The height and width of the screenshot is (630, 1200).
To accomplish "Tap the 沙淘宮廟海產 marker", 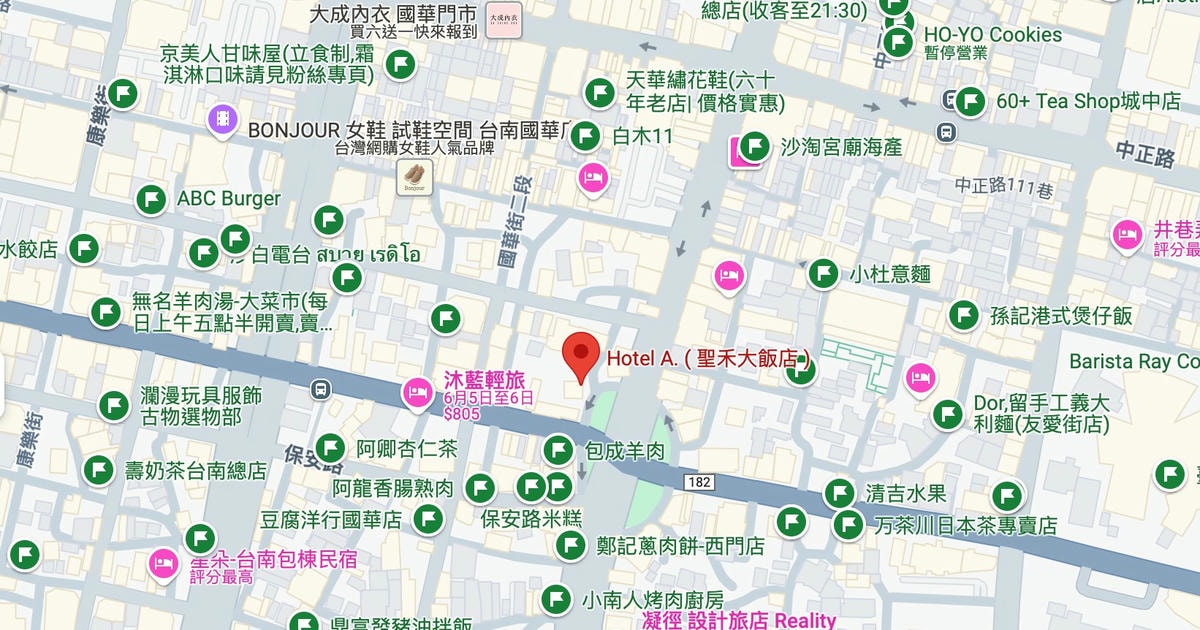I will click(754, 147).
